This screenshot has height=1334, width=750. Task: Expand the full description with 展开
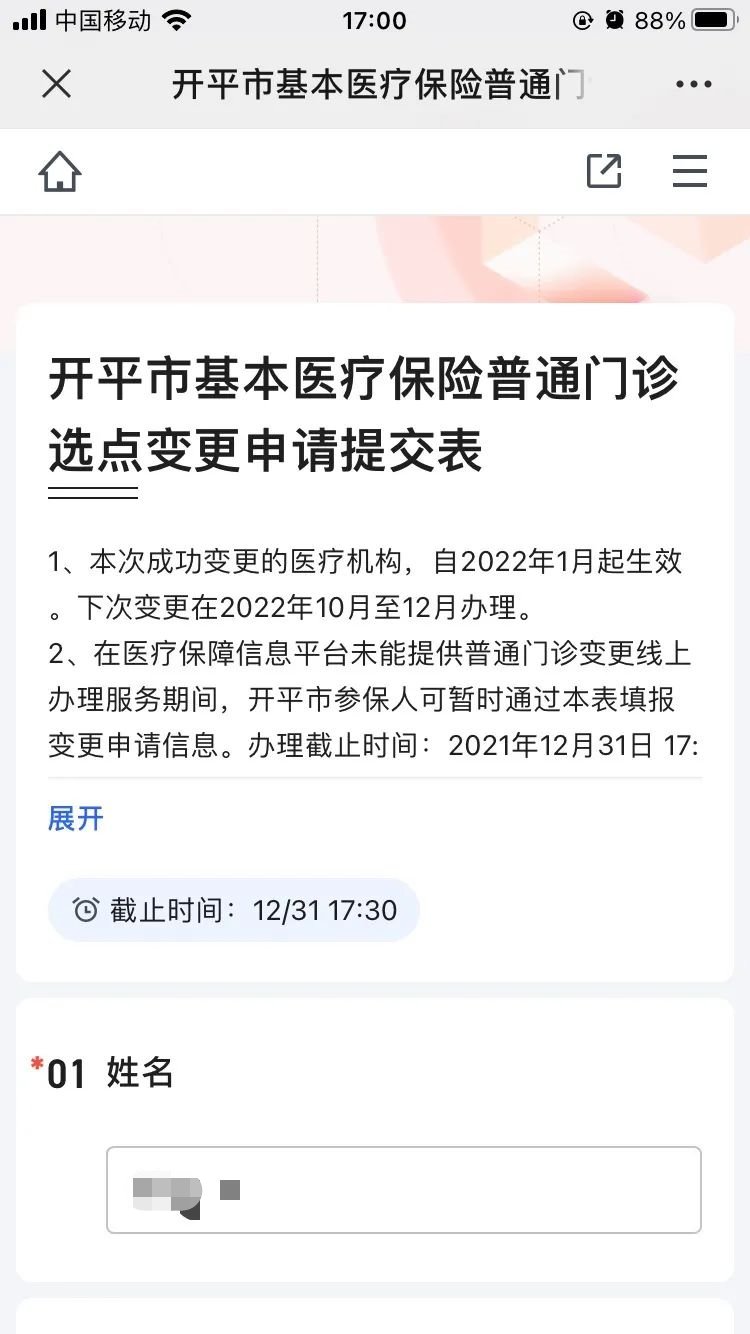click(76, 819)
